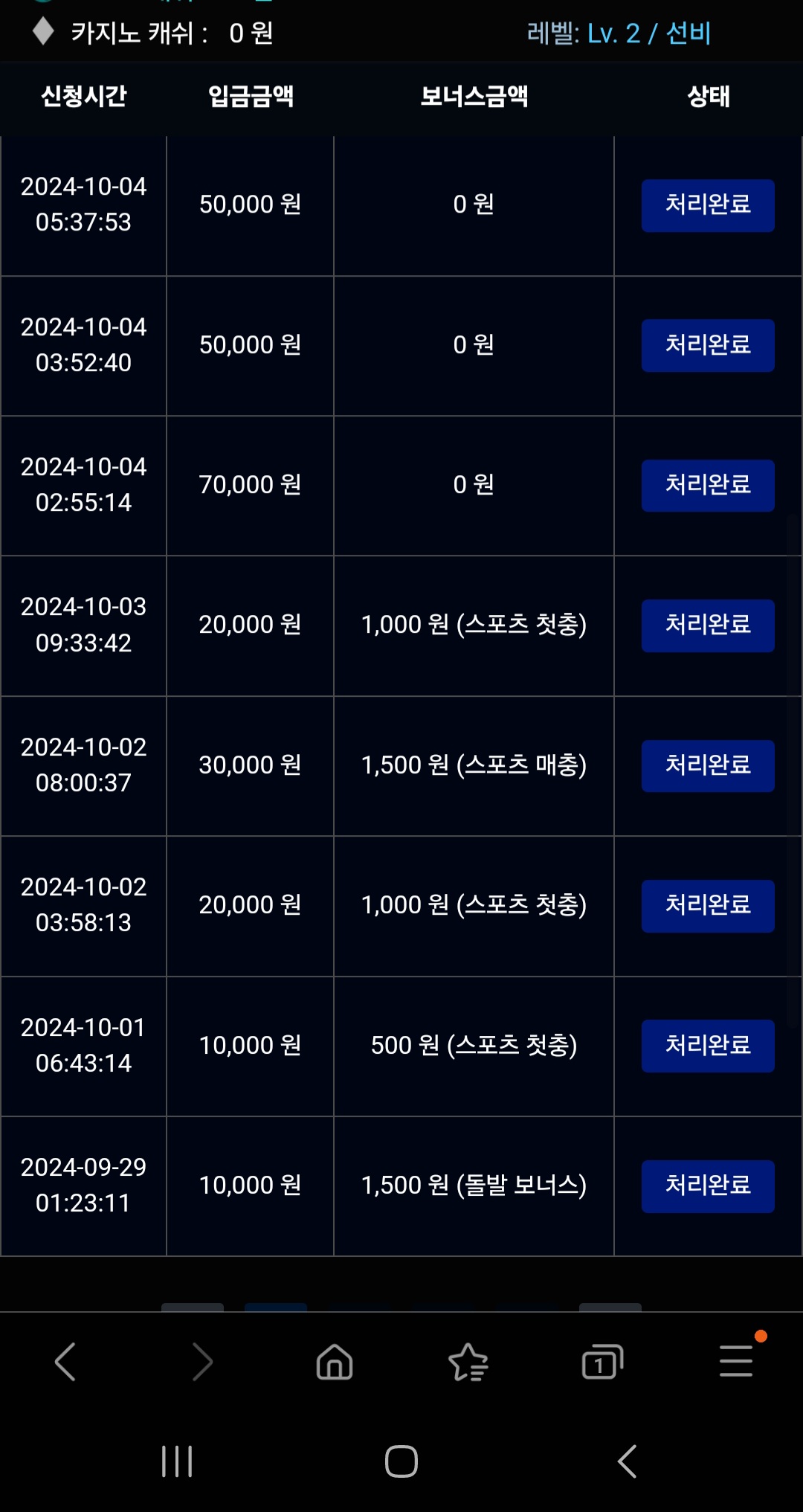Open the system recent apps view

(177, 1461)
